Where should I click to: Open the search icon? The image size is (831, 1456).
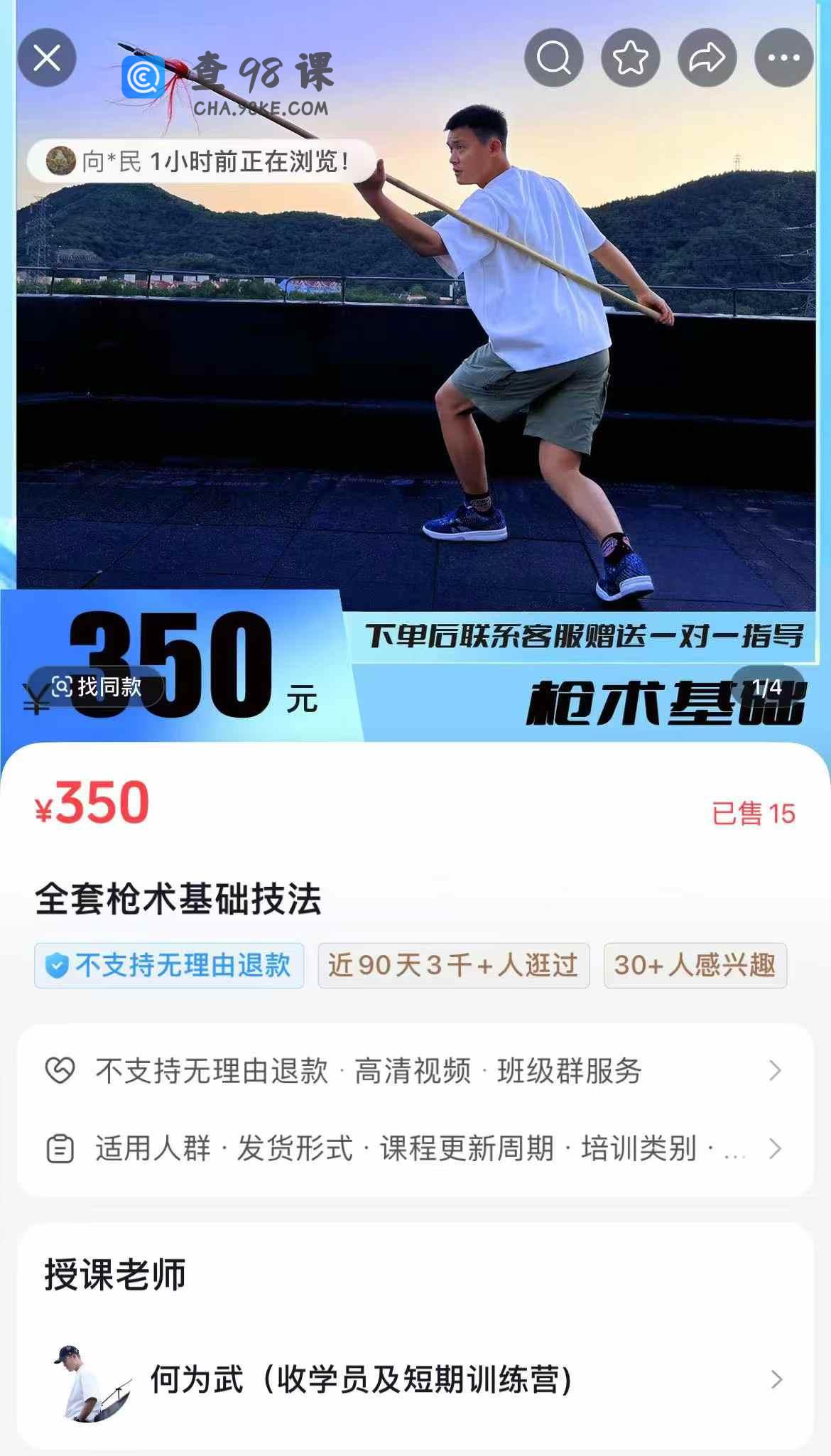[x=554, y=58]
